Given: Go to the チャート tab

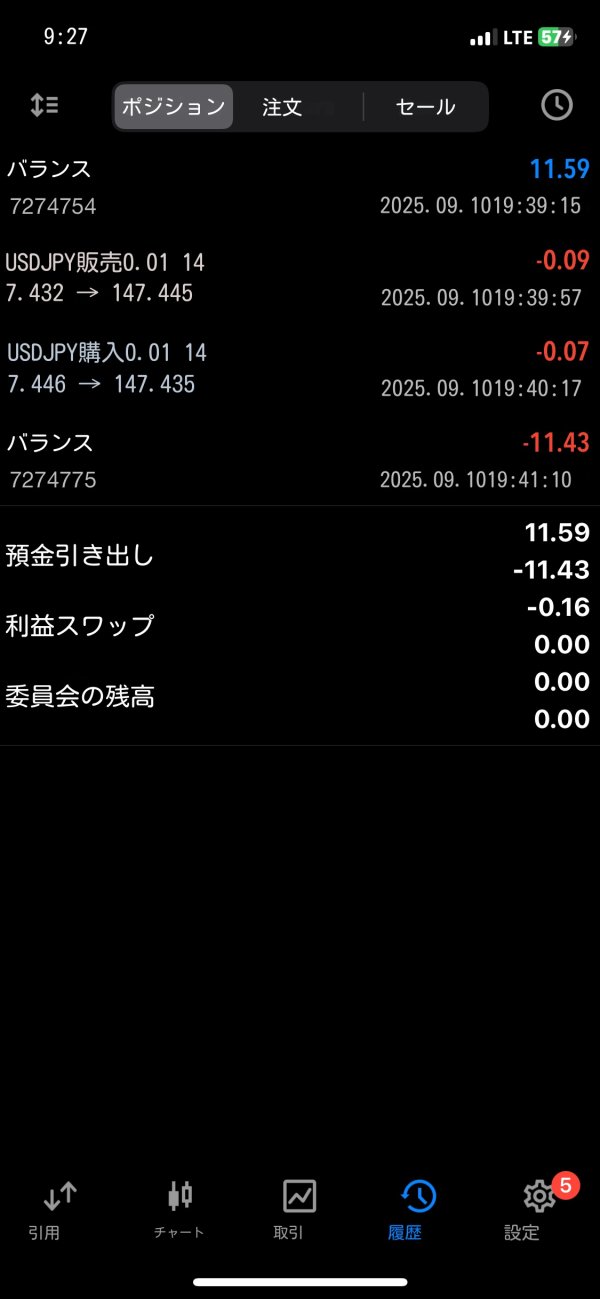Looking at the screenshot, I should [x=179, y=1208].
